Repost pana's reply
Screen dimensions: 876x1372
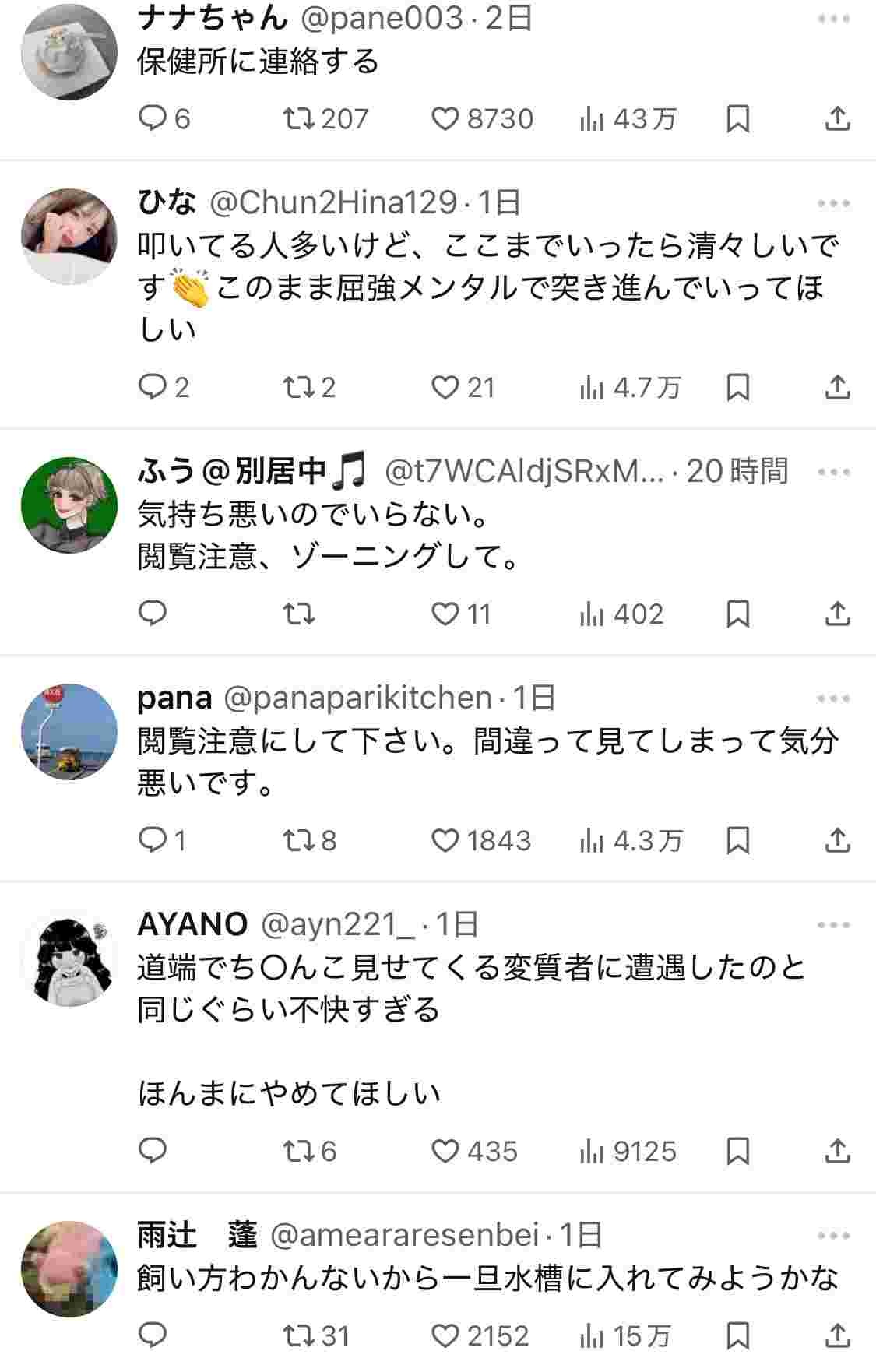[298, 840]
